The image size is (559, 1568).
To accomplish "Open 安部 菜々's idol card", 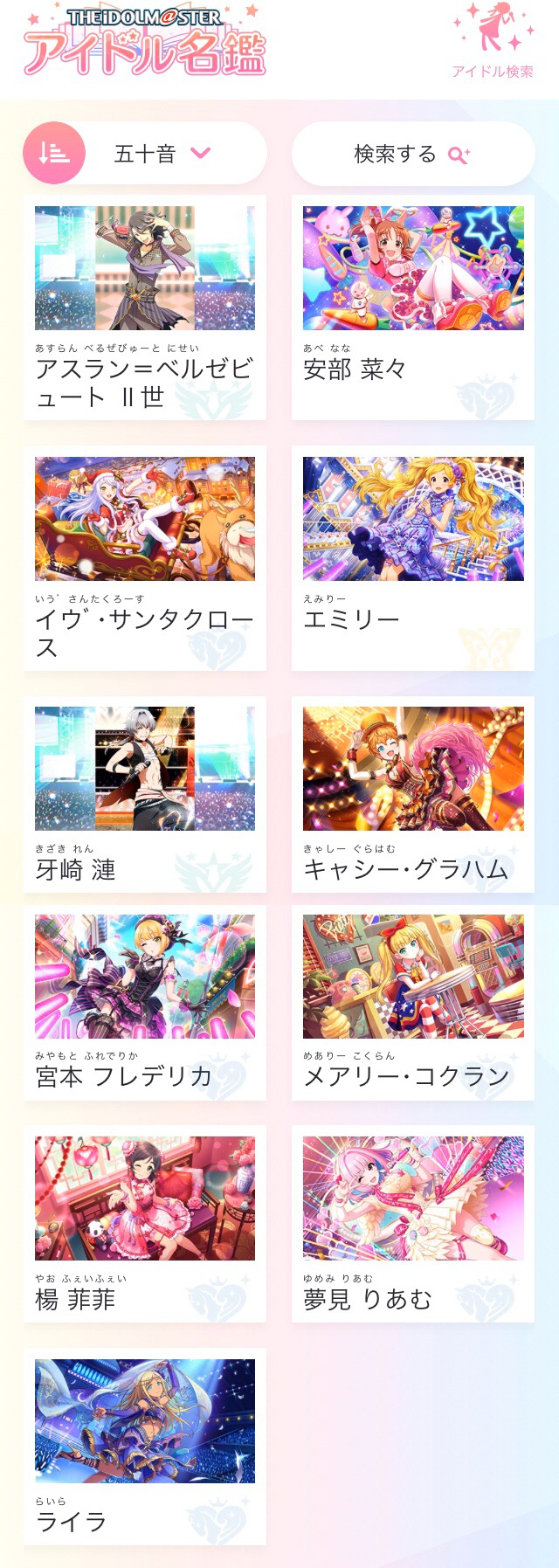I will 412,307.
